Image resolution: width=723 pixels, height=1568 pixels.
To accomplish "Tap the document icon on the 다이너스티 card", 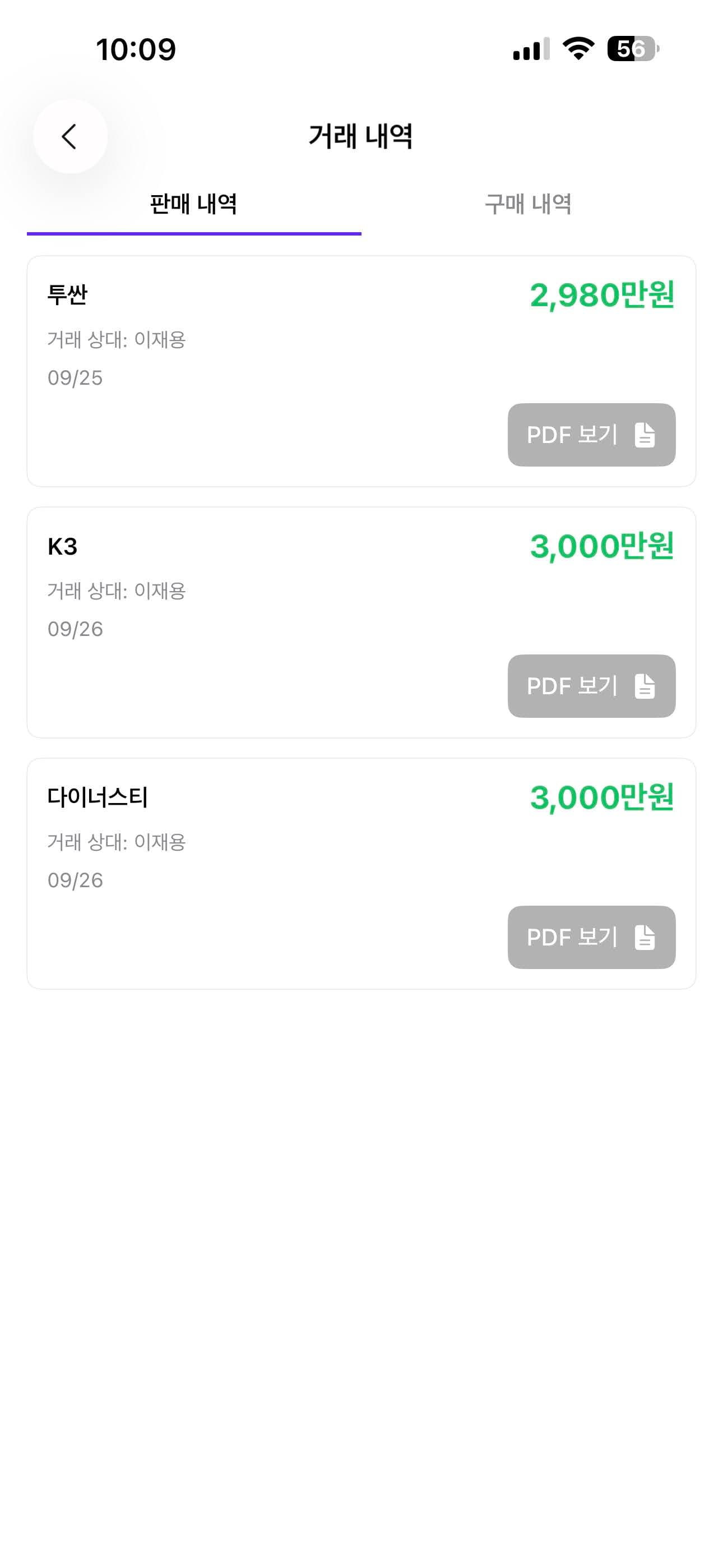I will pos(644,938).
